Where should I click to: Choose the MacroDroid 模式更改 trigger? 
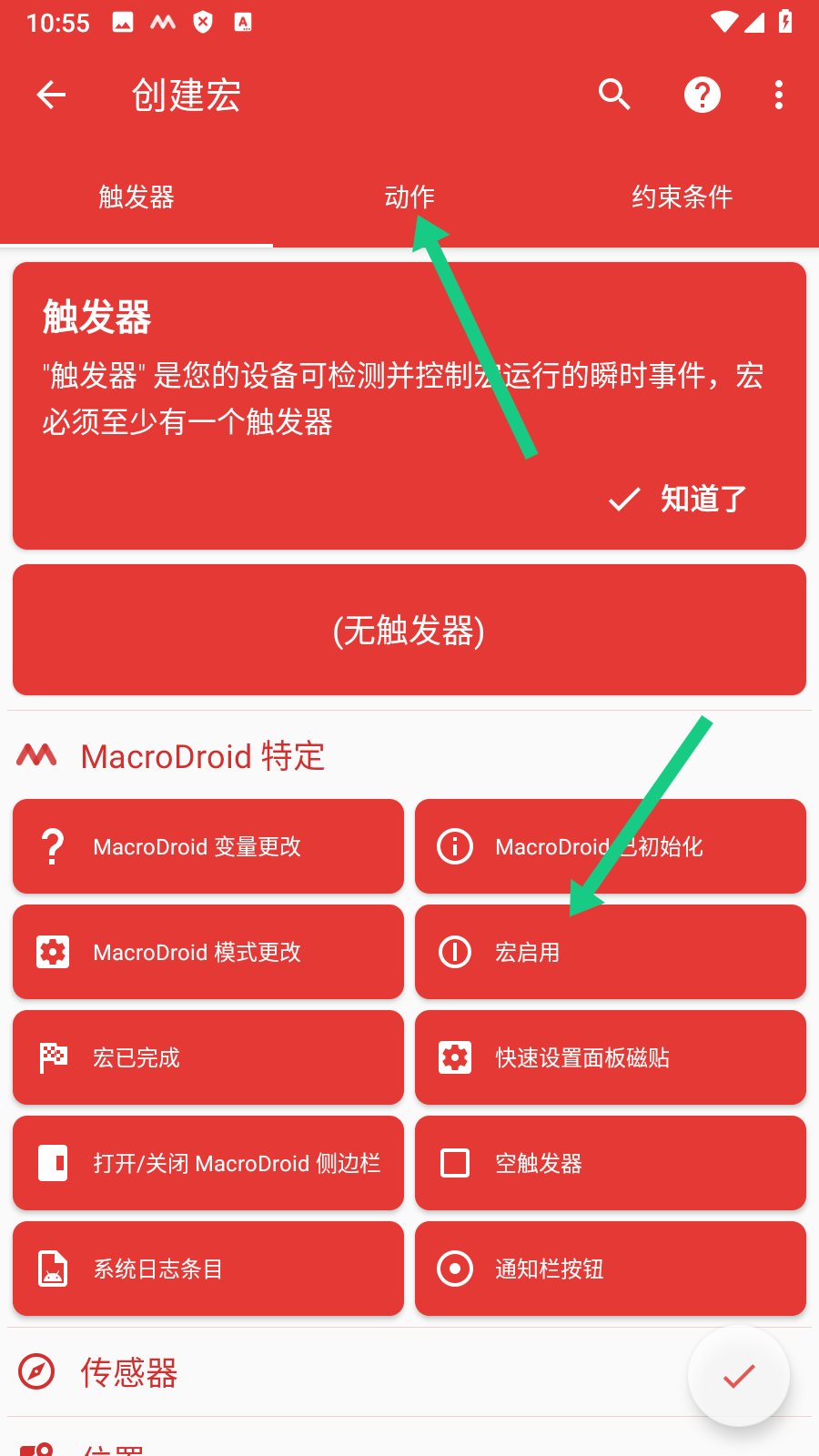(208, 952)
